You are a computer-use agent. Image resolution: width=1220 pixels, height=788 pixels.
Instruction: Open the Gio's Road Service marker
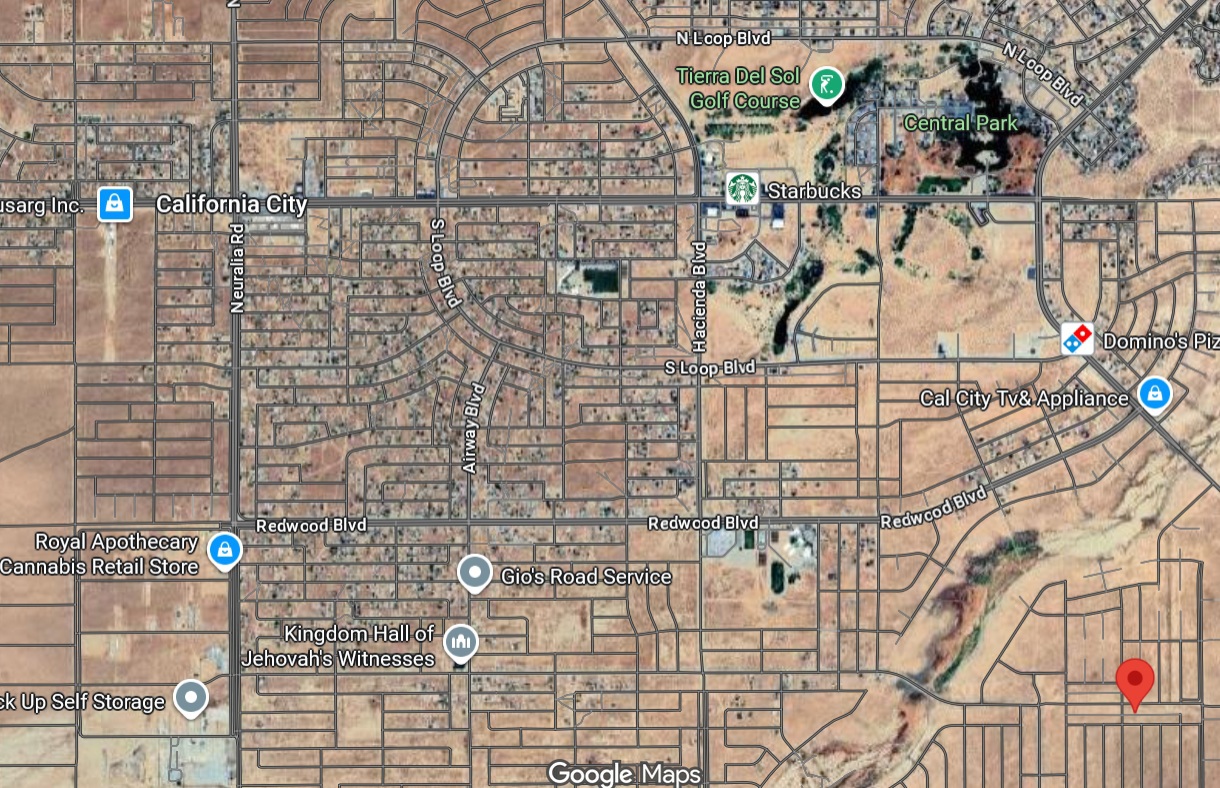[474, 573]
